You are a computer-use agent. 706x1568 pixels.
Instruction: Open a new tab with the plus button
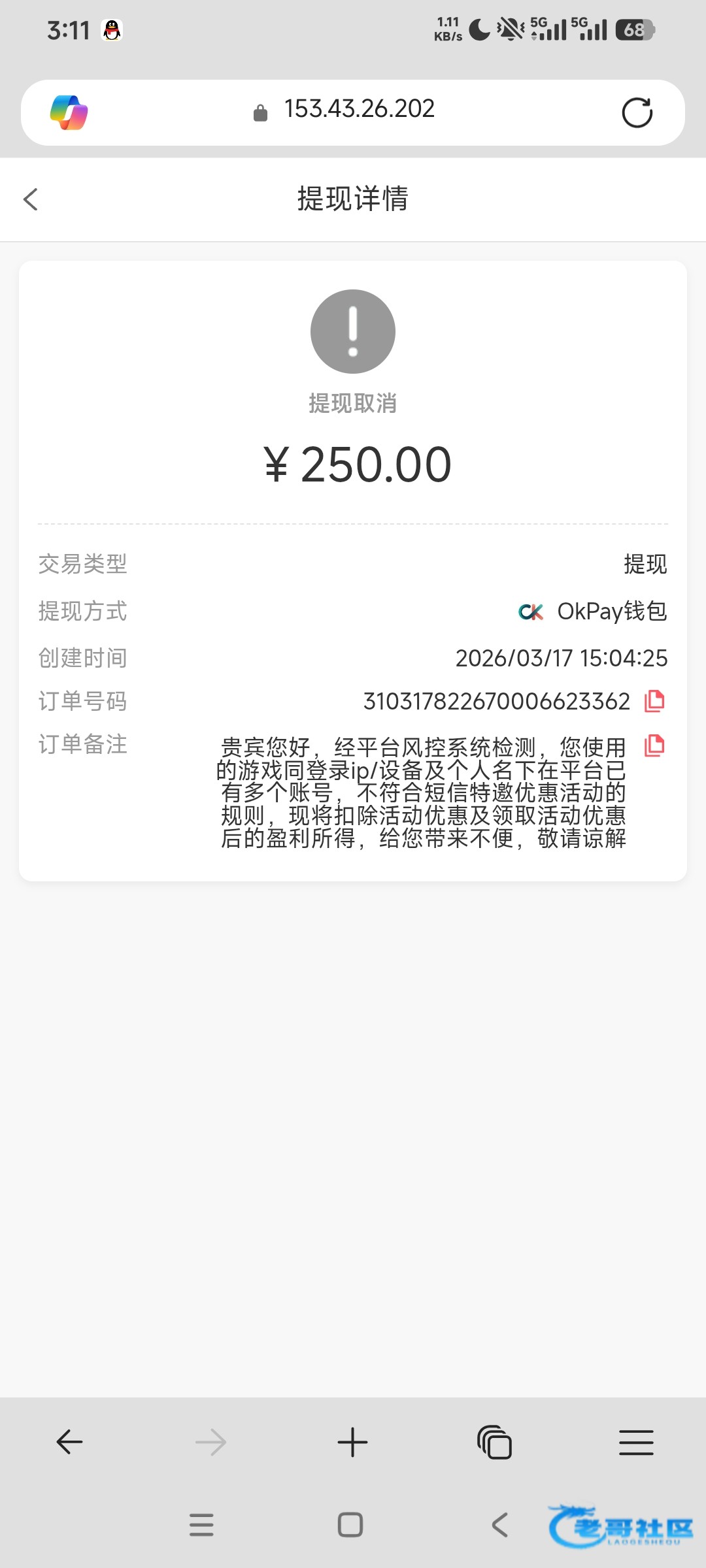pyautogui.click(x=353, y=1442)
